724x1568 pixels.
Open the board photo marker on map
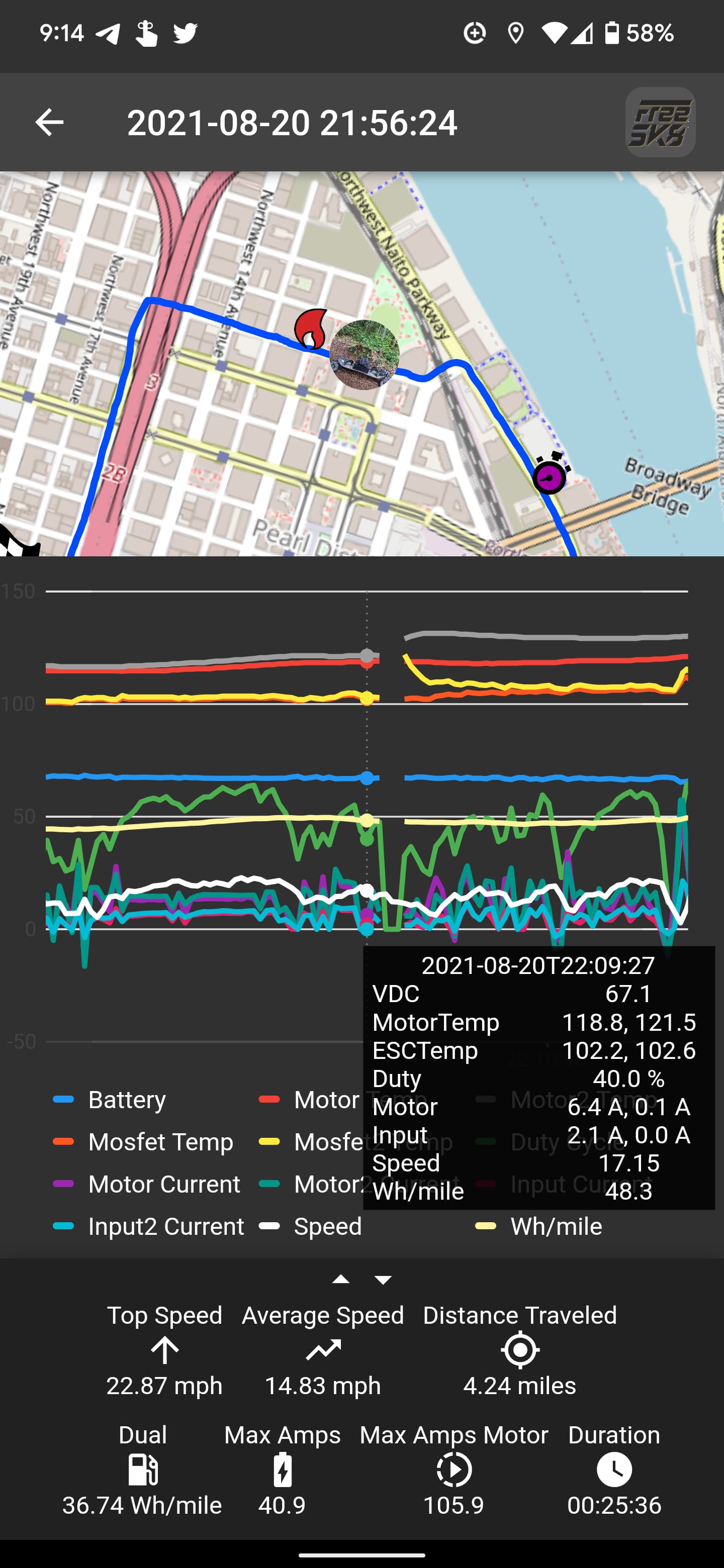click(x=364, y=355)
